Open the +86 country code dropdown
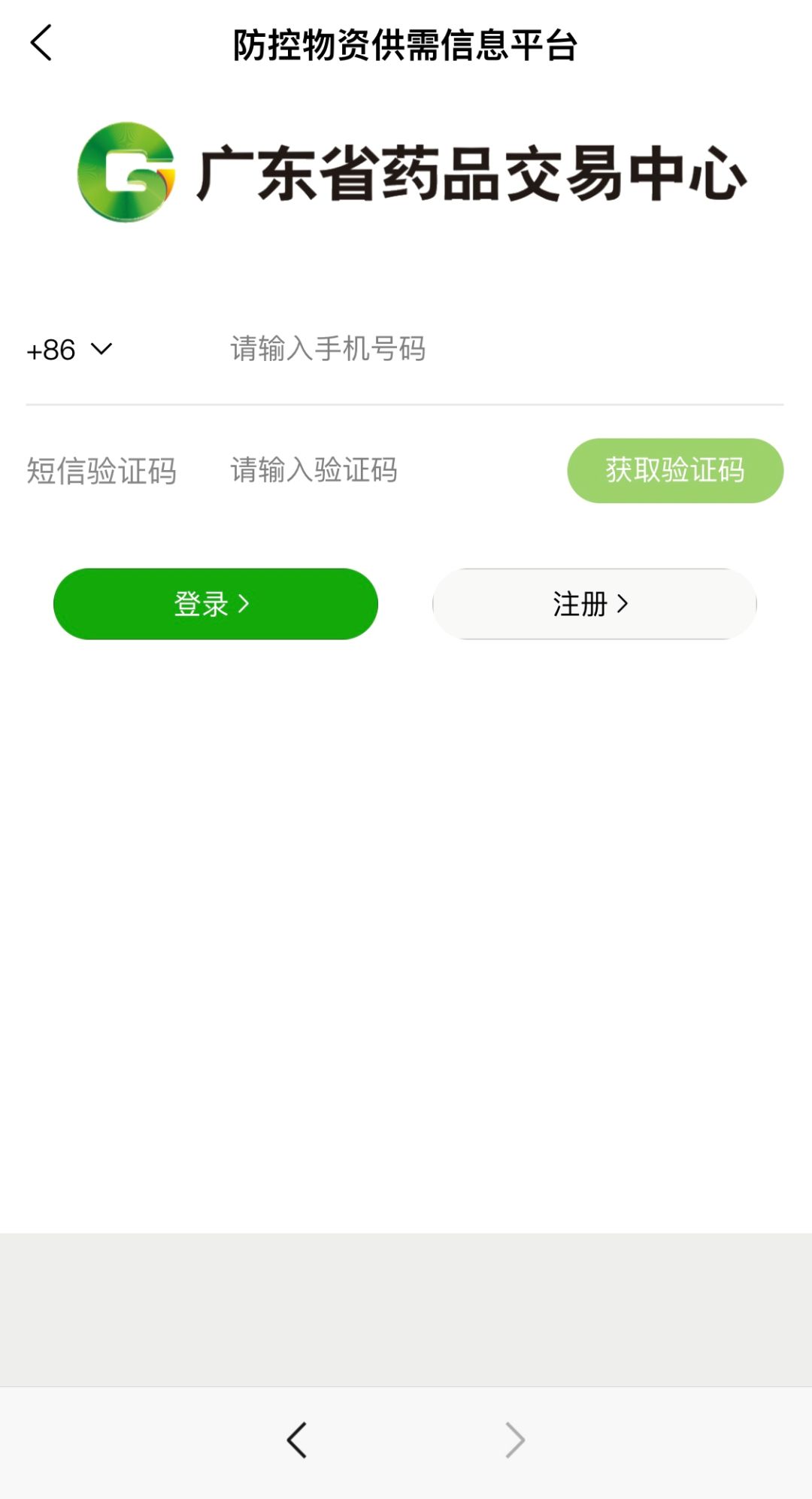812x1499 pixels. pos(69,350)
